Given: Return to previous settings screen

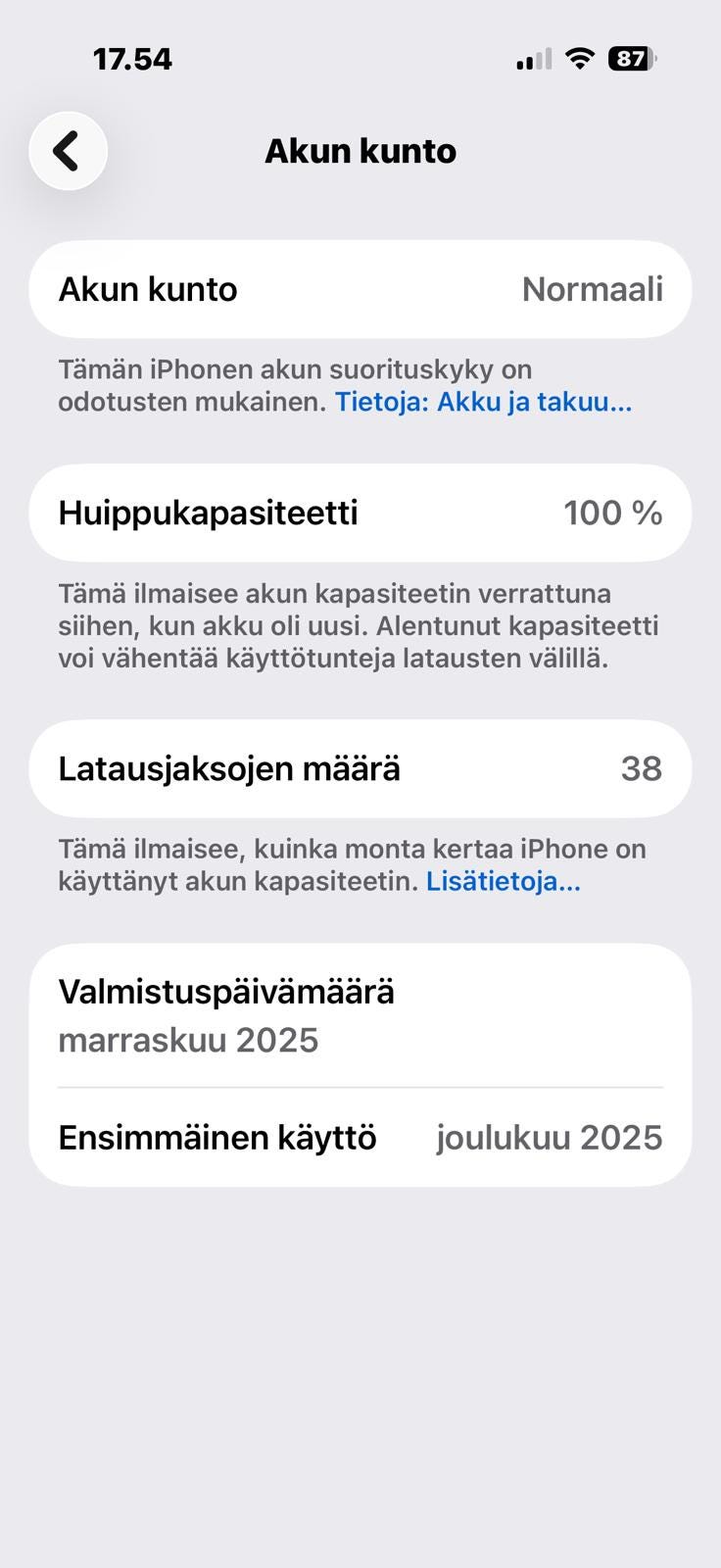Looking at the screenshot, I should (68, 151).
